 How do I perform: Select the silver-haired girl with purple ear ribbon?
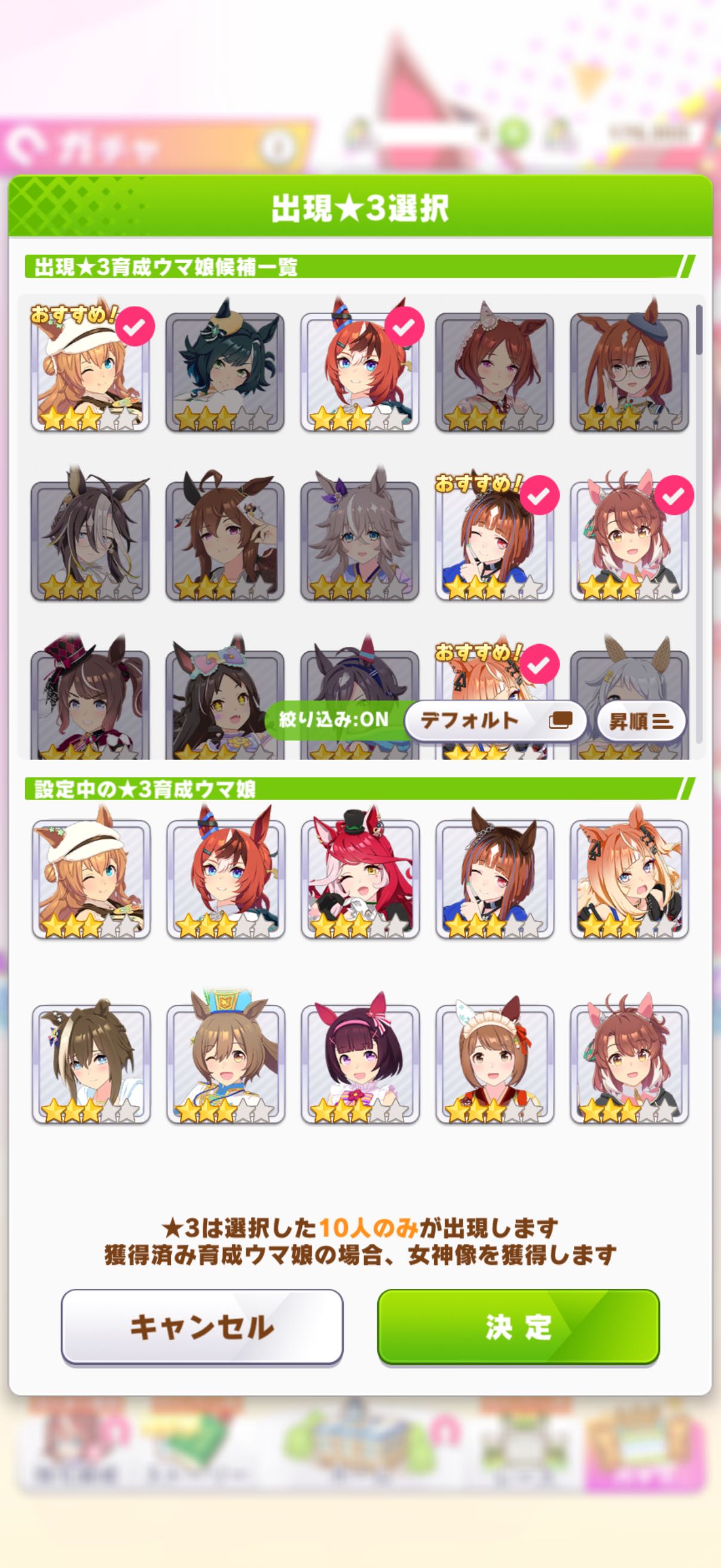(x=359, y=539)
